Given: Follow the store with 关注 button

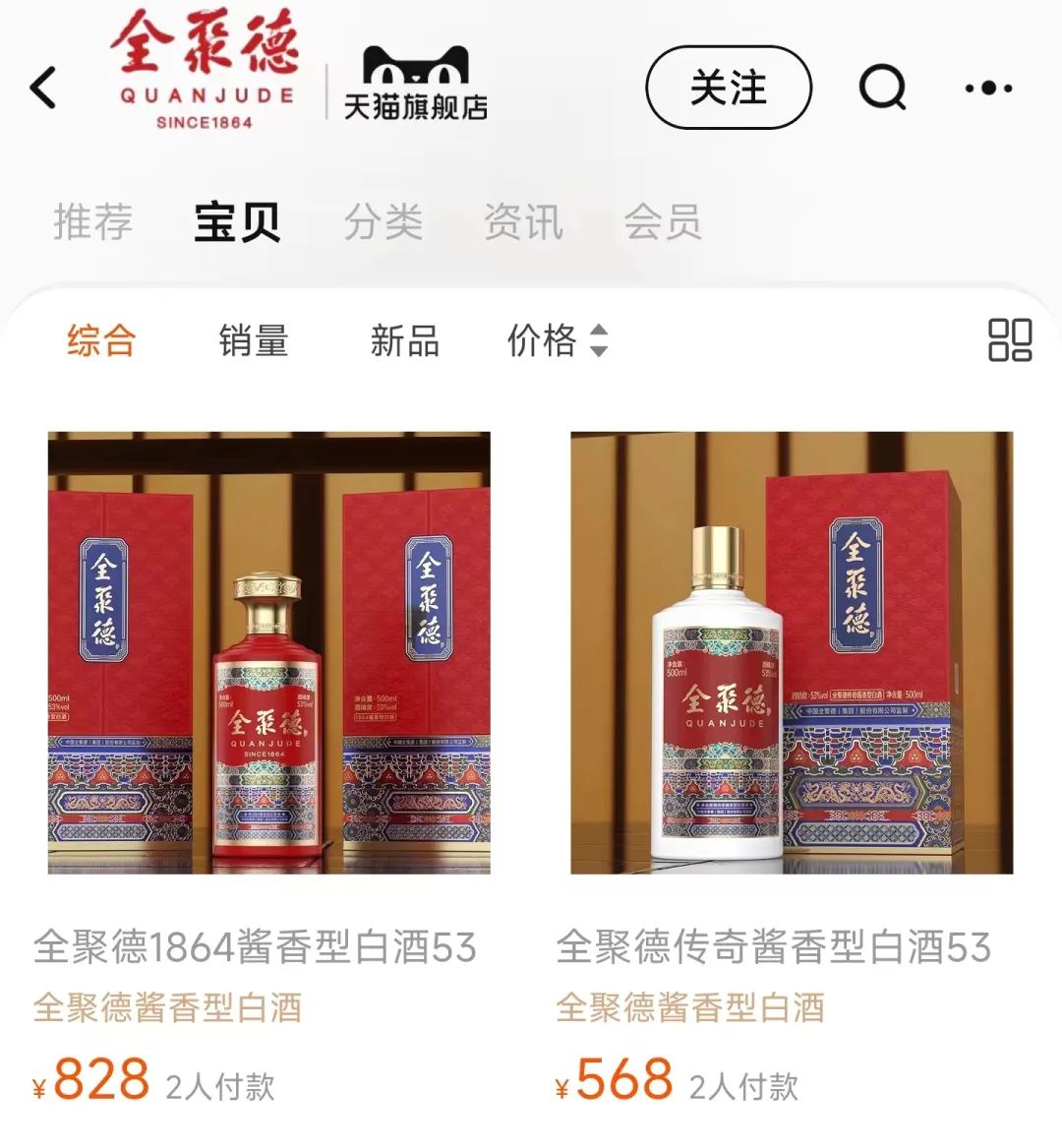Looking at the screenshot, I should tap(728, 89).
